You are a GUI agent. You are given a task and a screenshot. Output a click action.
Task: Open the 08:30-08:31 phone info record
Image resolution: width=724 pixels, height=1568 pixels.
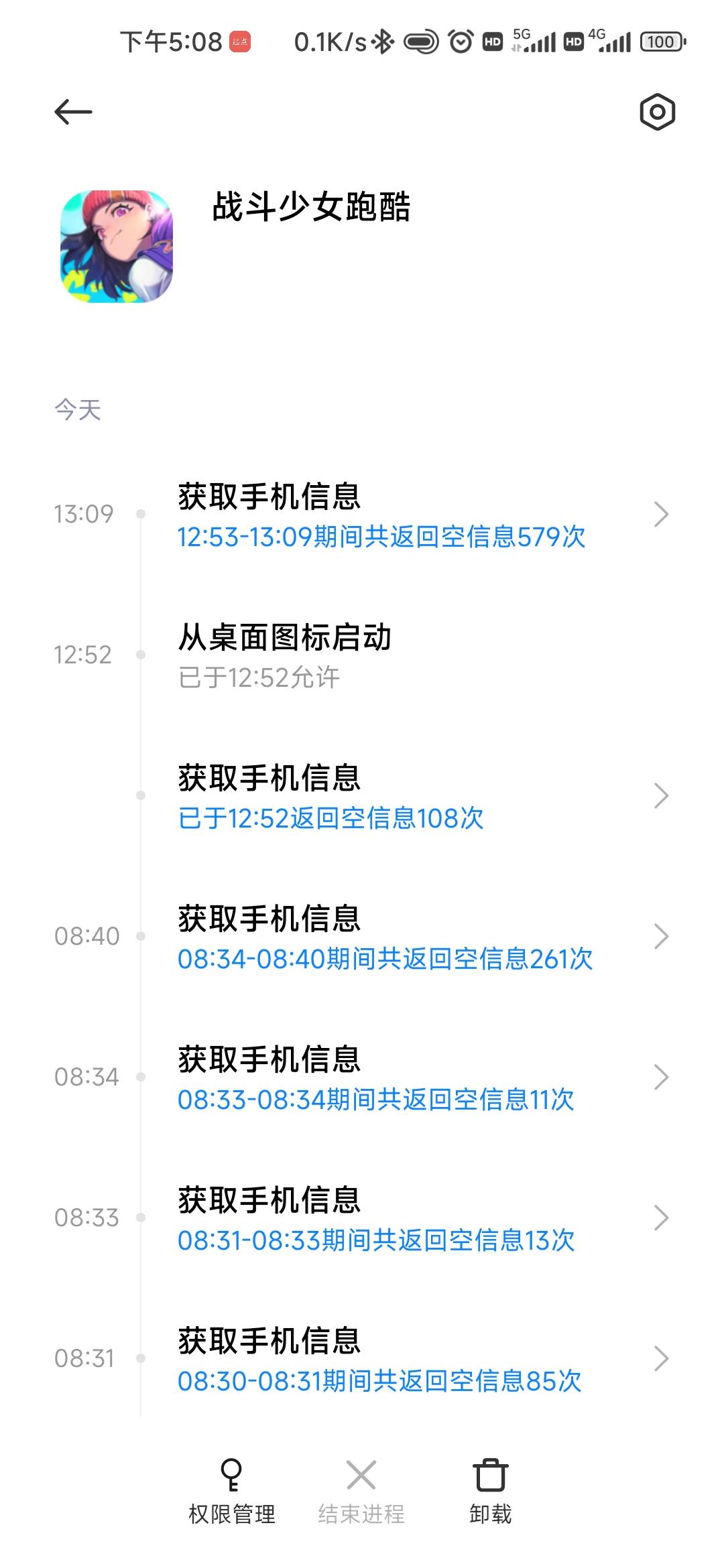point(402,1360)
